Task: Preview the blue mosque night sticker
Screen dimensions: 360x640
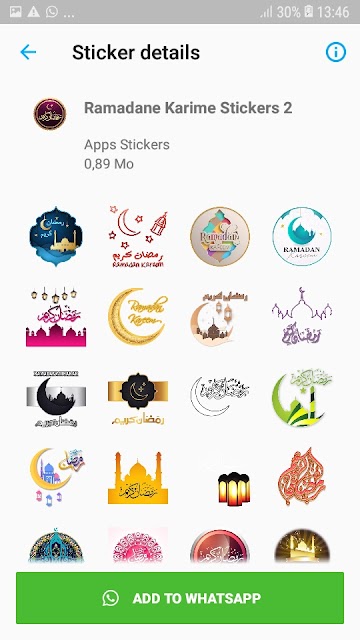Action: click(x=56, y=236)
